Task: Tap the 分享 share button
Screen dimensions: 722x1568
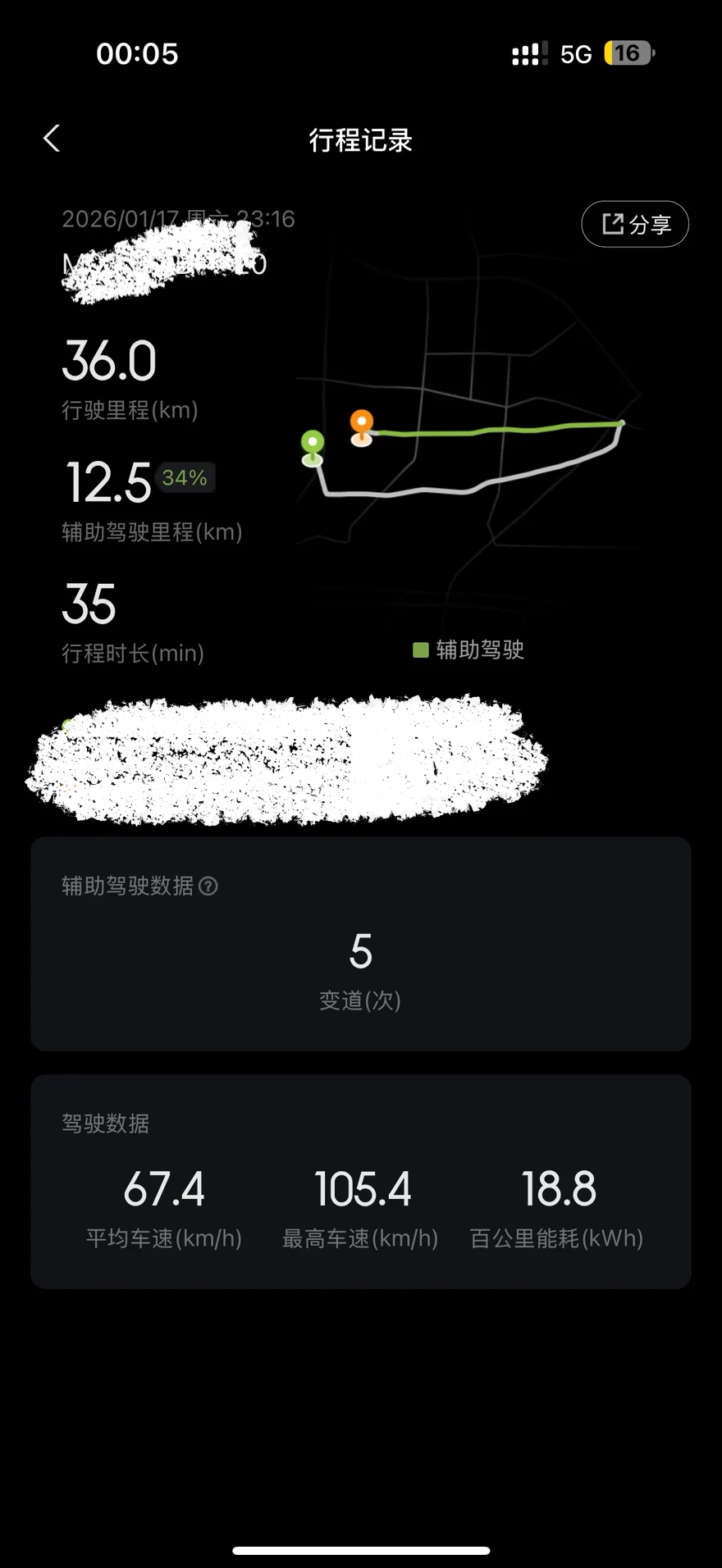Action: [635, 224]
